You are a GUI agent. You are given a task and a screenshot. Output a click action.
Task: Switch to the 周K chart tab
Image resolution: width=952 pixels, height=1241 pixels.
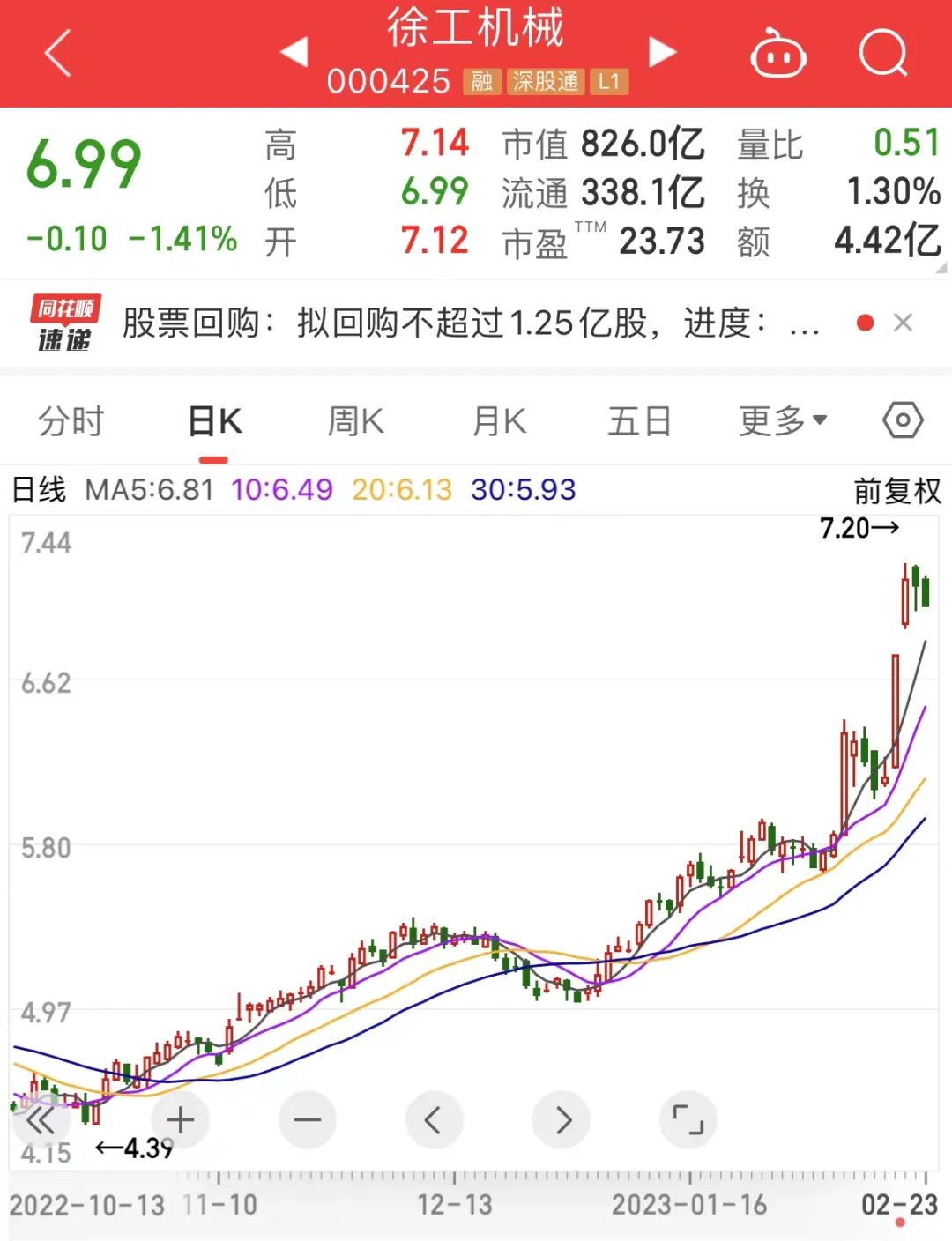click(355, 421)
